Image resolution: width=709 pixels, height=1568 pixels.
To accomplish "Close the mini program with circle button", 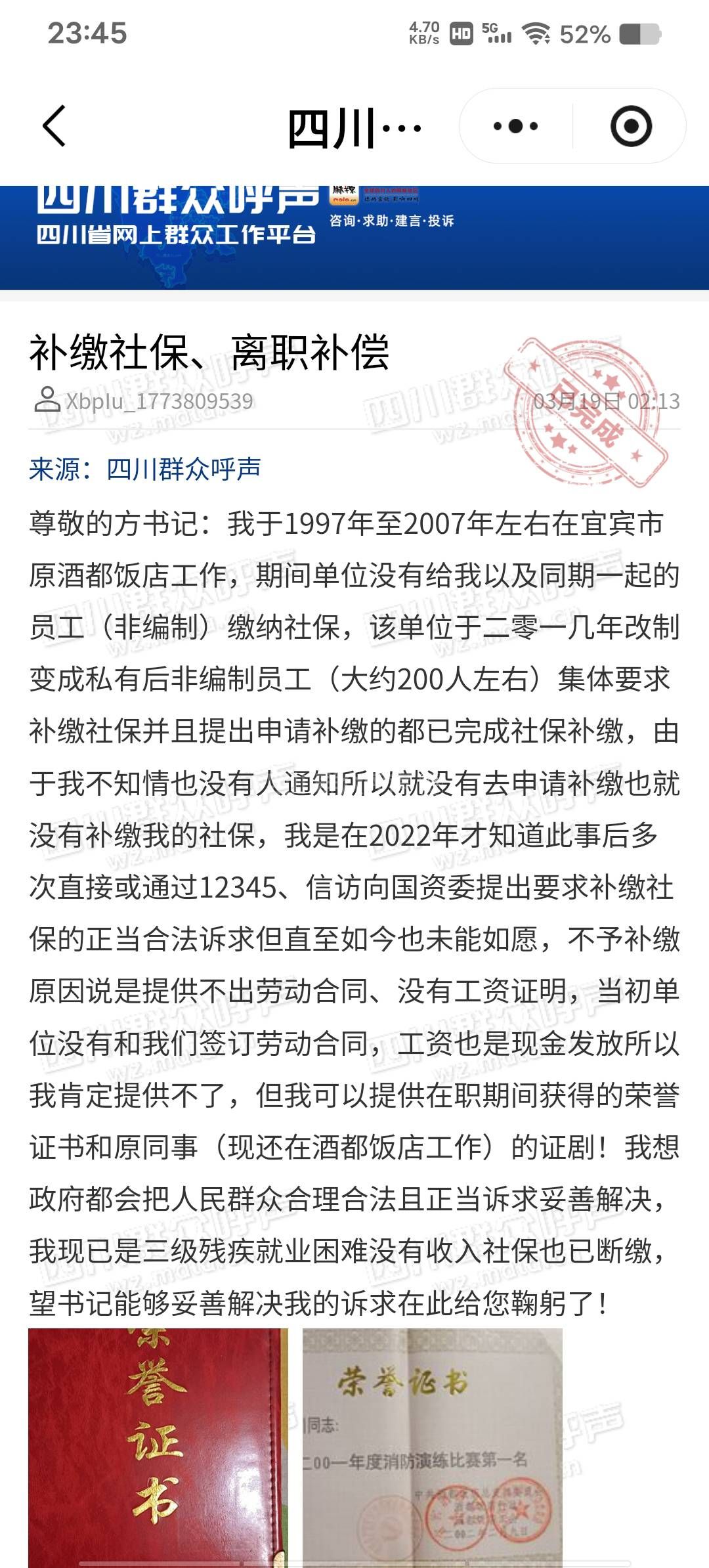I will tap(631, 126).
